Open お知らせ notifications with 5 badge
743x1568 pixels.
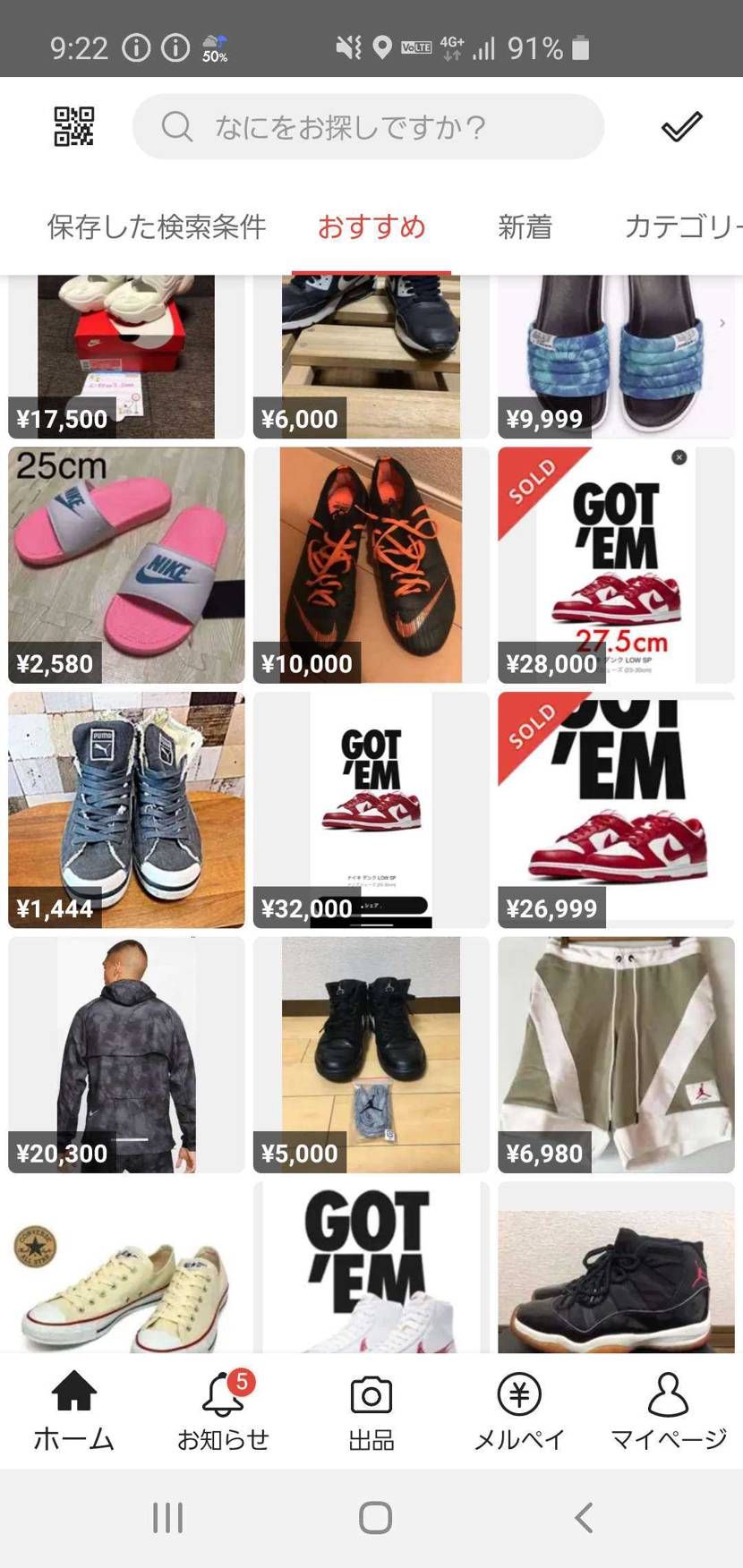coord(223,1410)
